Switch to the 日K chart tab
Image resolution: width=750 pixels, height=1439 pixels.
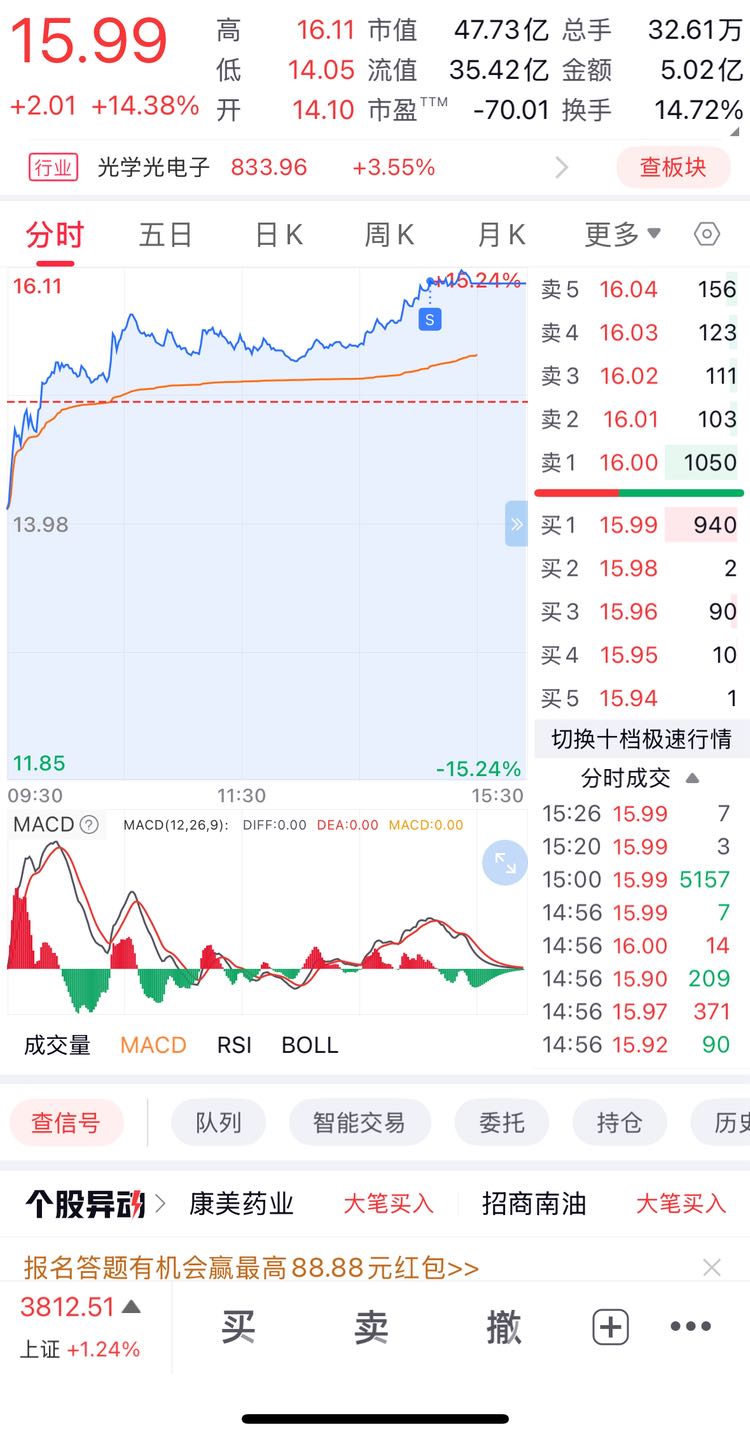pyautogui.click(x=279, y=235)
